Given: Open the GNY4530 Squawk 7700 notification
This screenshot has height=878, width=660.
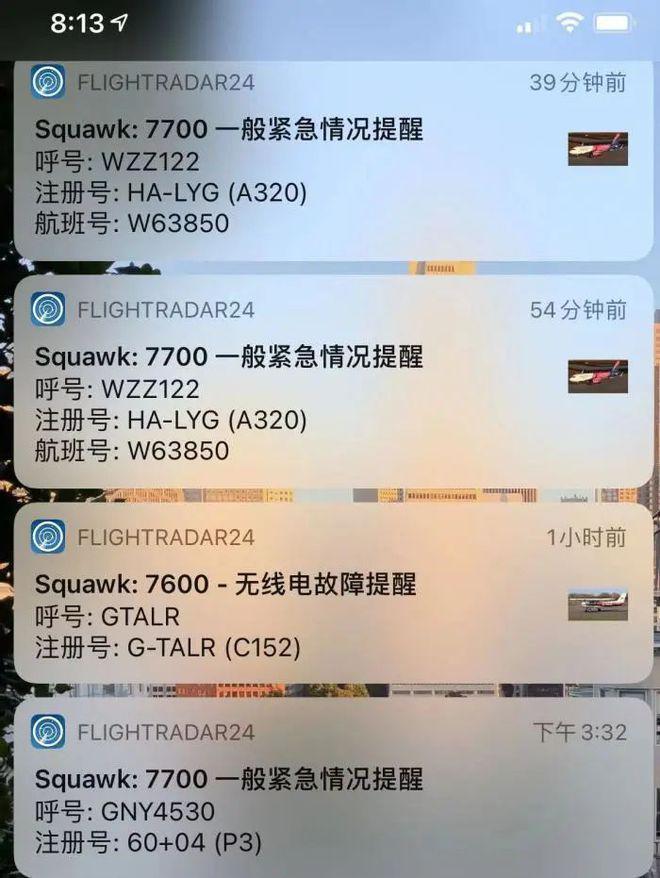Looking at the screenshot, I should click(x=330, y=790).
